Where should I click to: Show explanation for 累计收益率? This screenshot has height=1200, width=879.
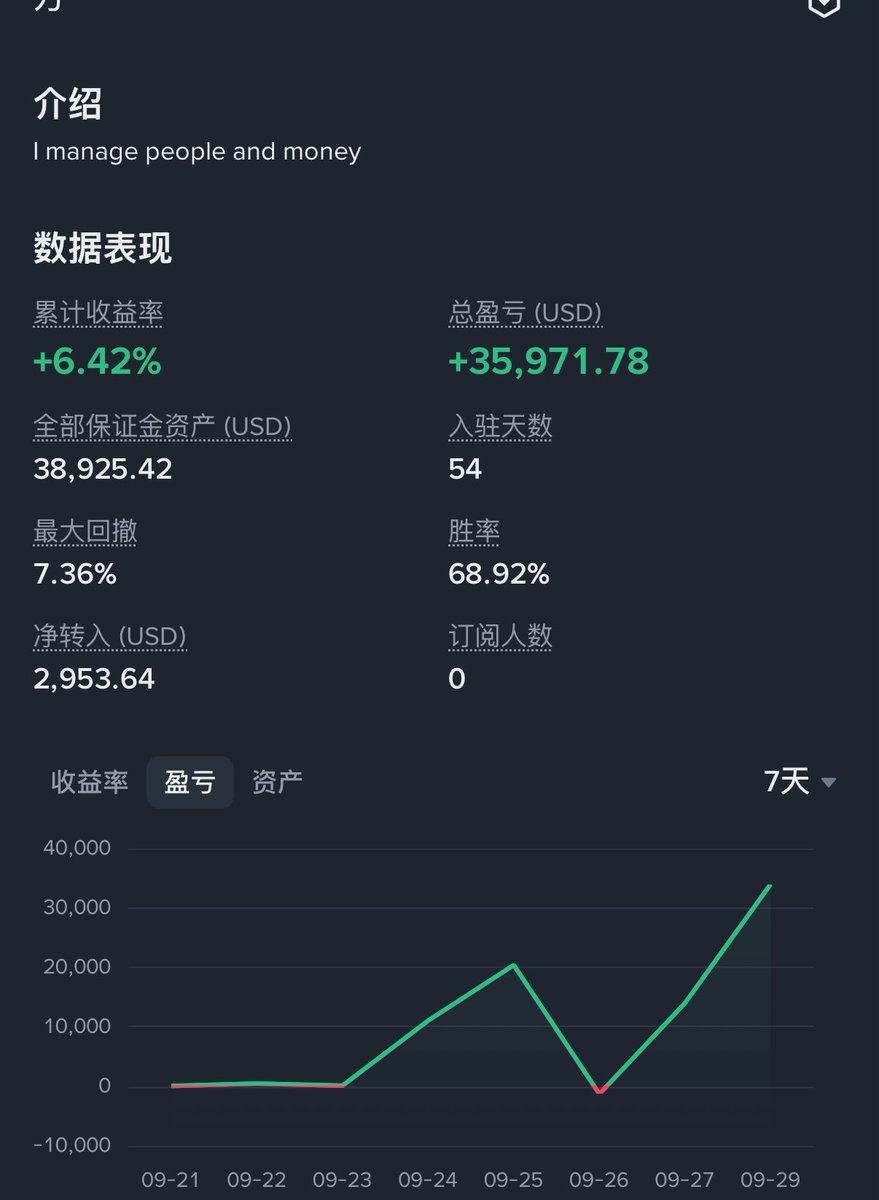[98, 314]
